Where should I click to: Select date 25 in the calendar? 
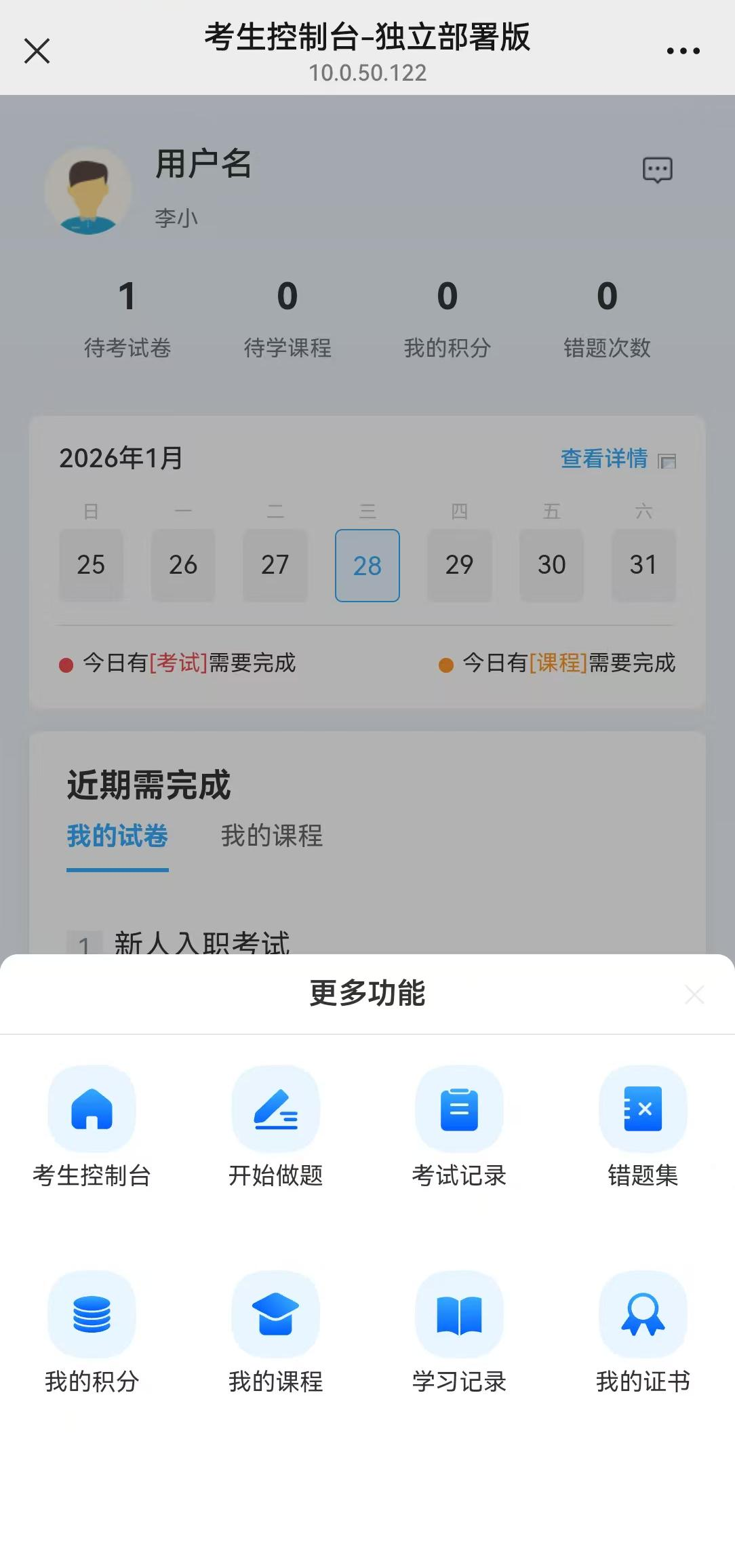tap(91, 565)
